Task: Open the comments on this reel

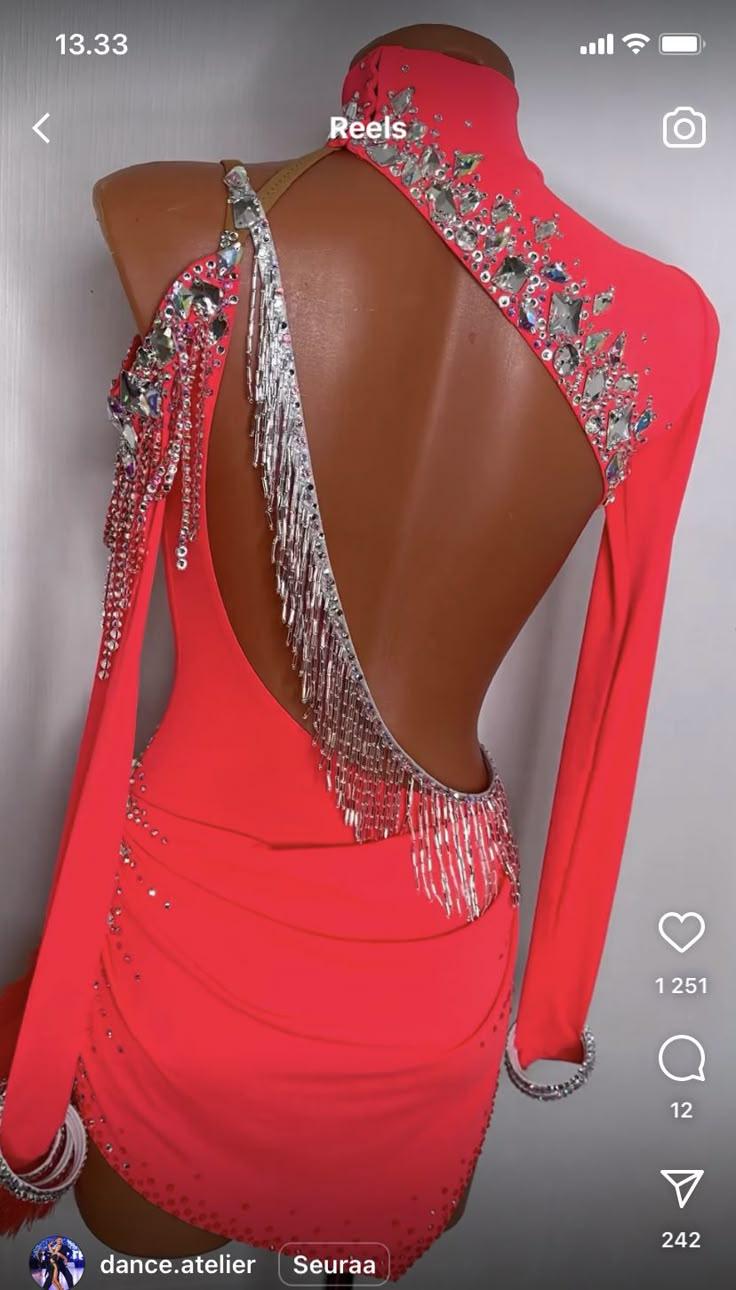Action: click(682, 1058)
